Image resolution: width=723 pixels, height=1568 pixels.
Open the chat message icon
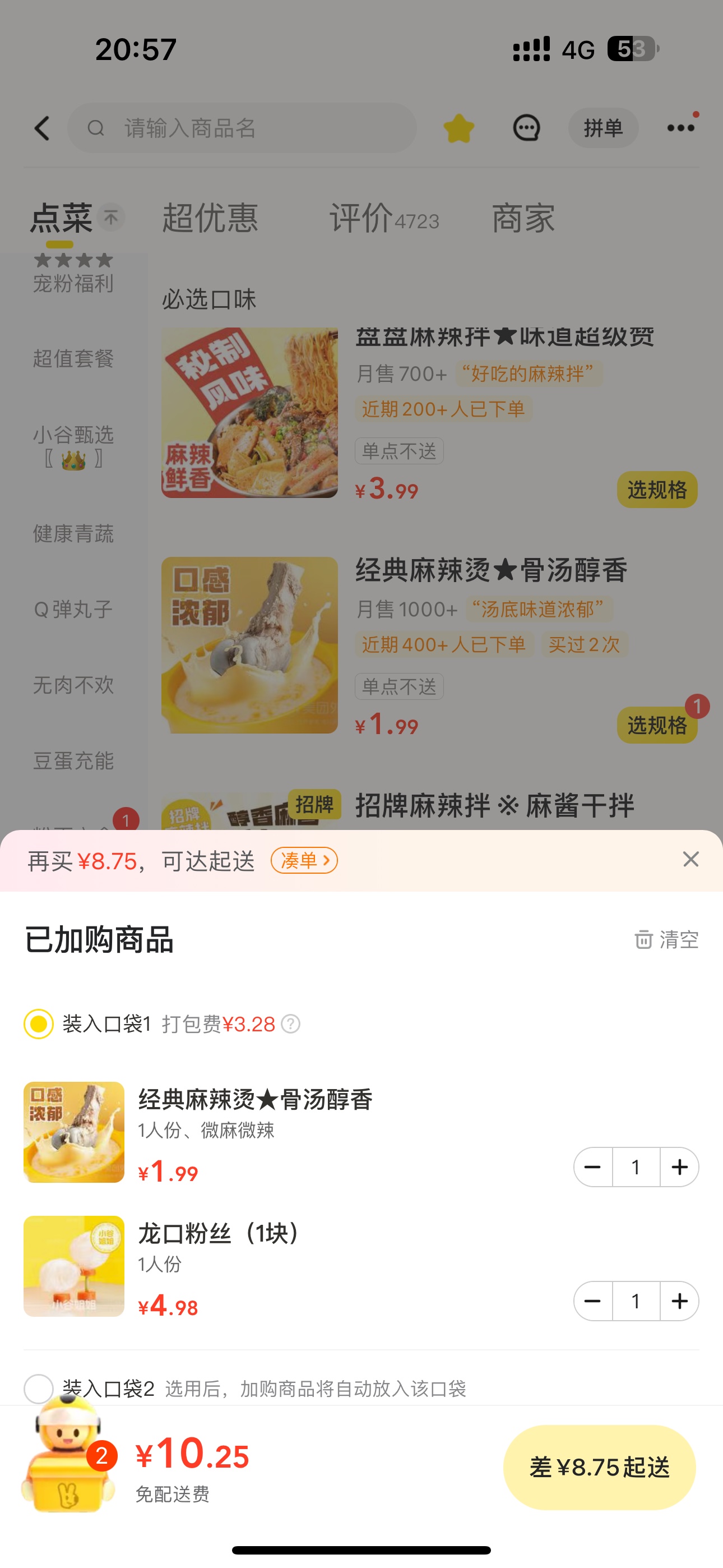point(526,128)
